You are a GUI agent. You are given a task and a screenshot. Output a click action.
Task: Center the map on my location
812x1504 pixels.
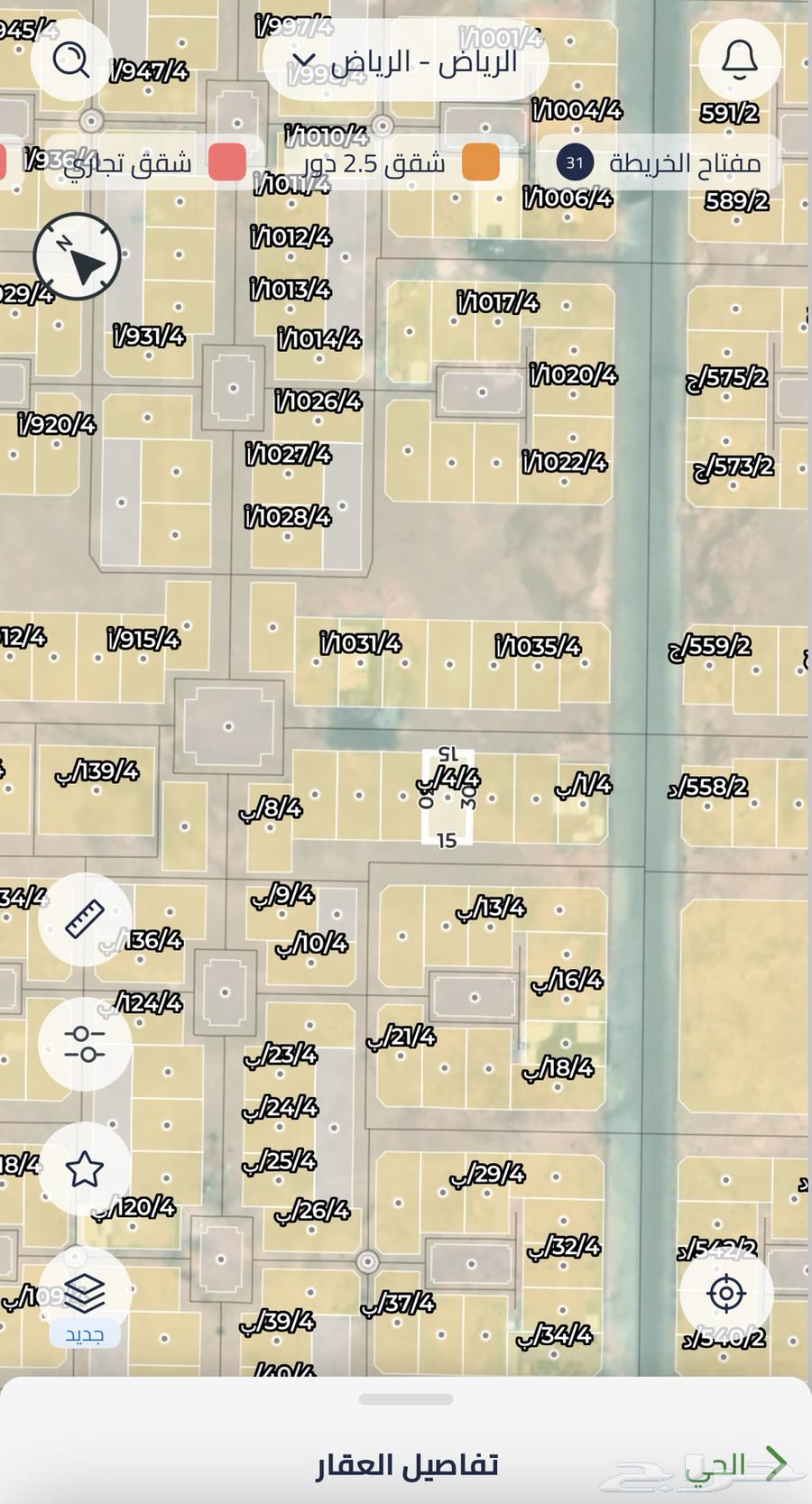pos(726,1294)
